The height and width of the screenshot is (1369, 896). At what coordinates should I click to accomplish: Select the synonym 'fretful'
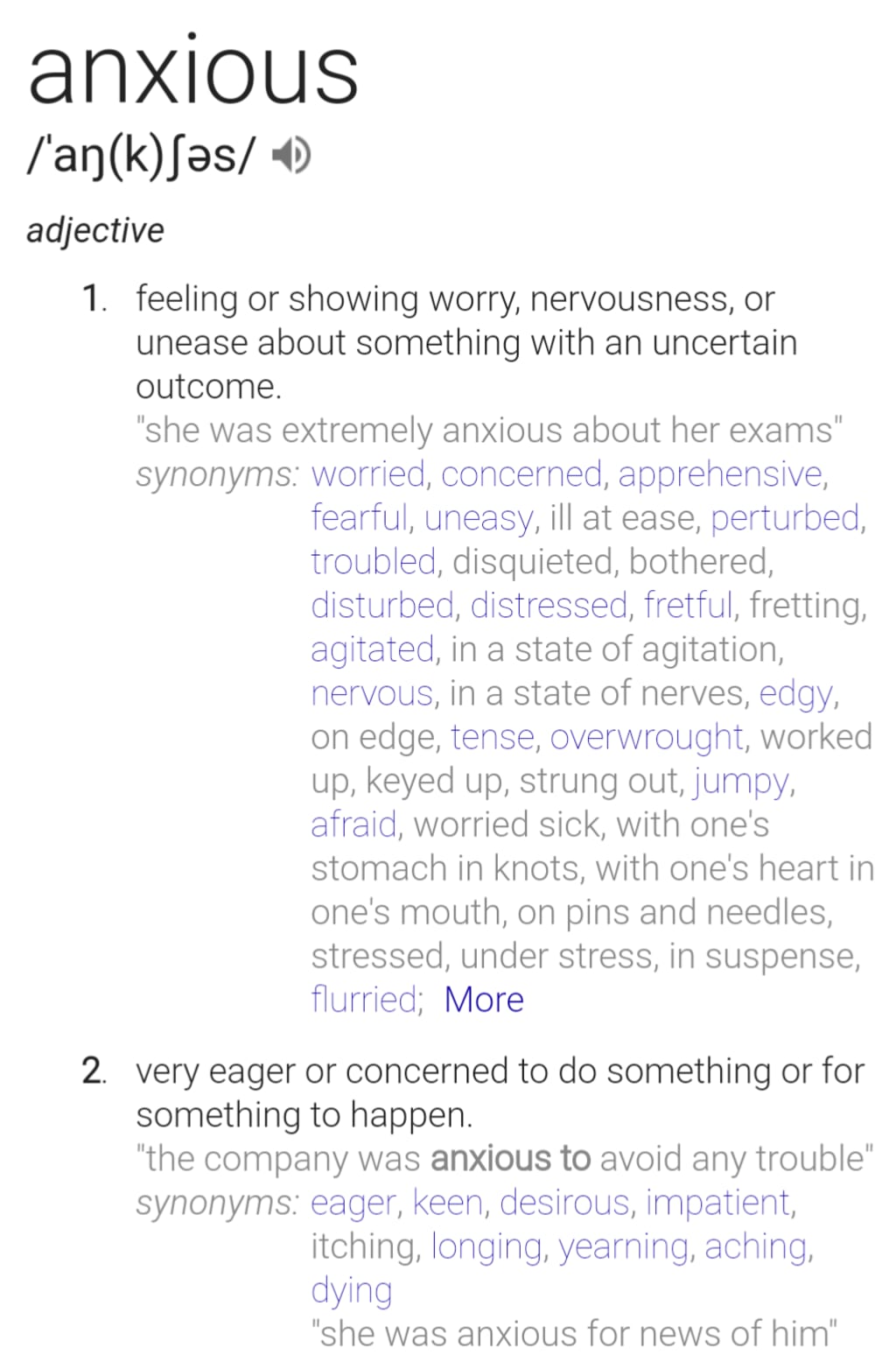[688, 606]
